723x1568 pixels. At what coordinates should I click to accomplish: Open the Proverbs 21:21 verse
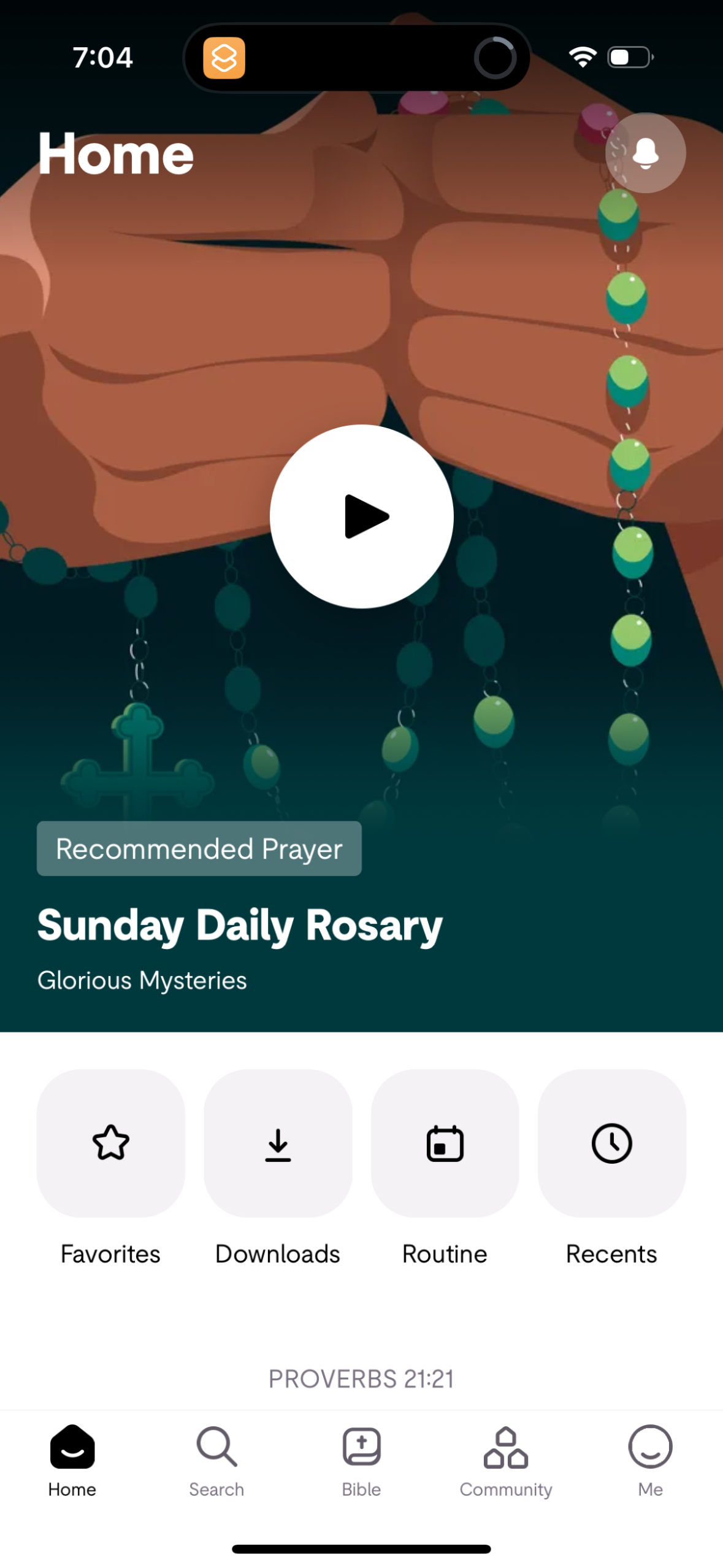pyautogui.click(x=361, y=1378)
